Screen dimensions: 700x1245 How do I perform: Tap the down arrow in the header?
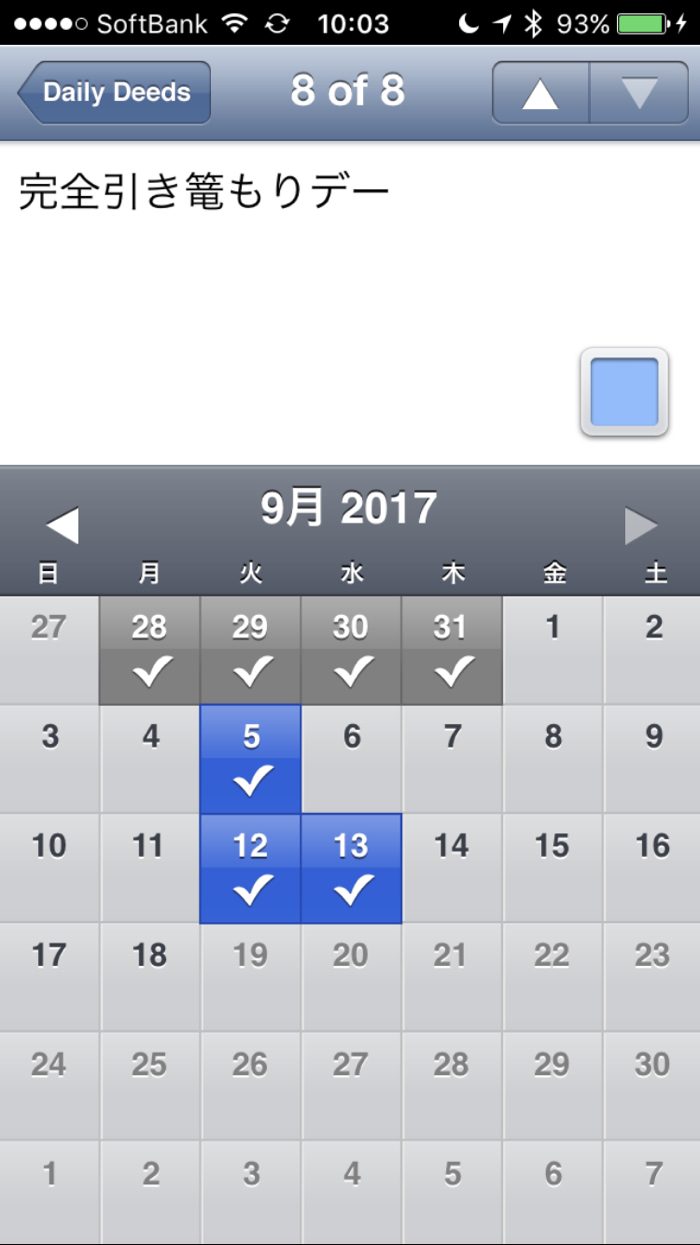639,93
